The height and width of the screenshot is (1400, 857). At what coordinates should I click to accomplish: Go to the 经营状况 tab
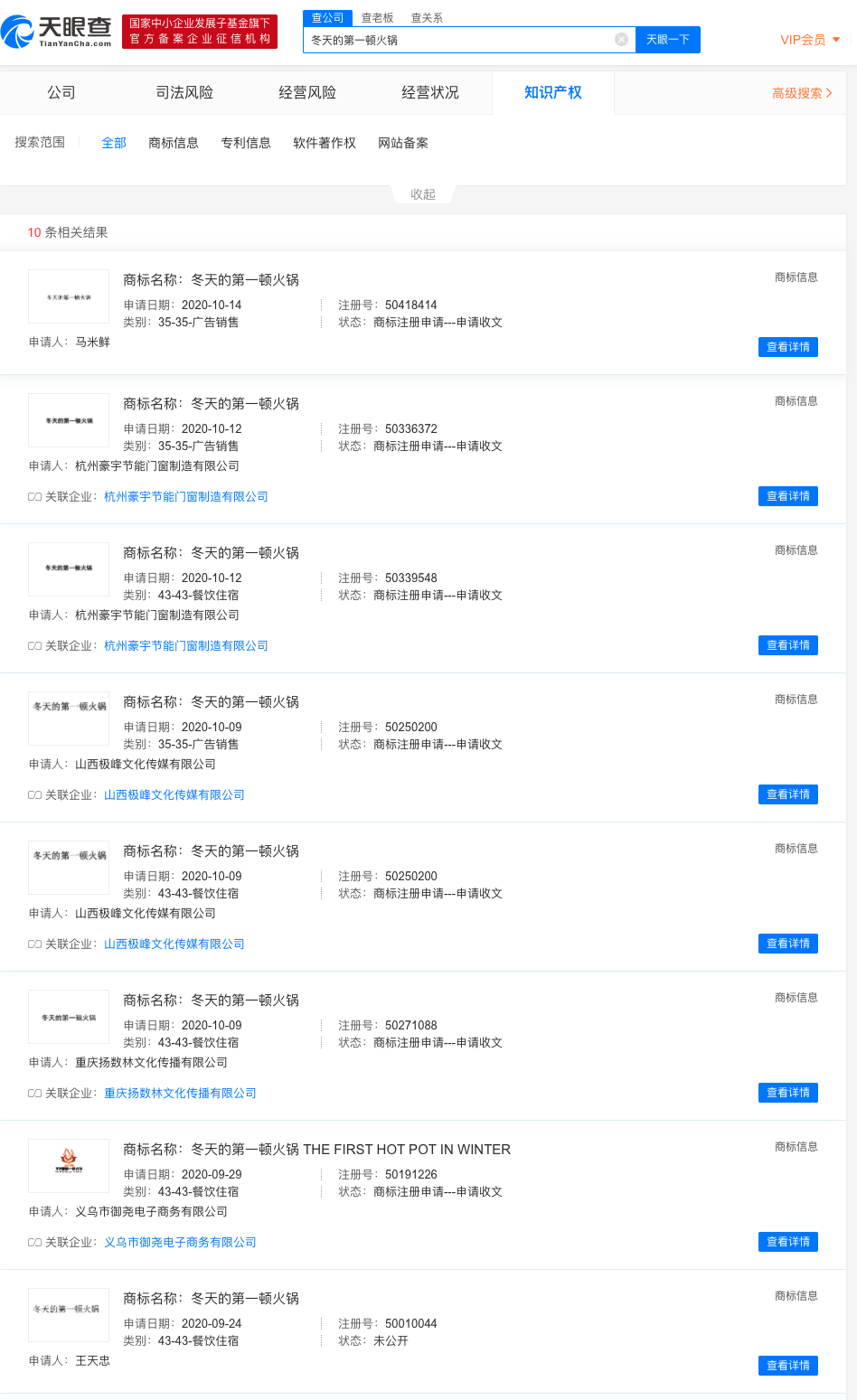coord(430,92)
